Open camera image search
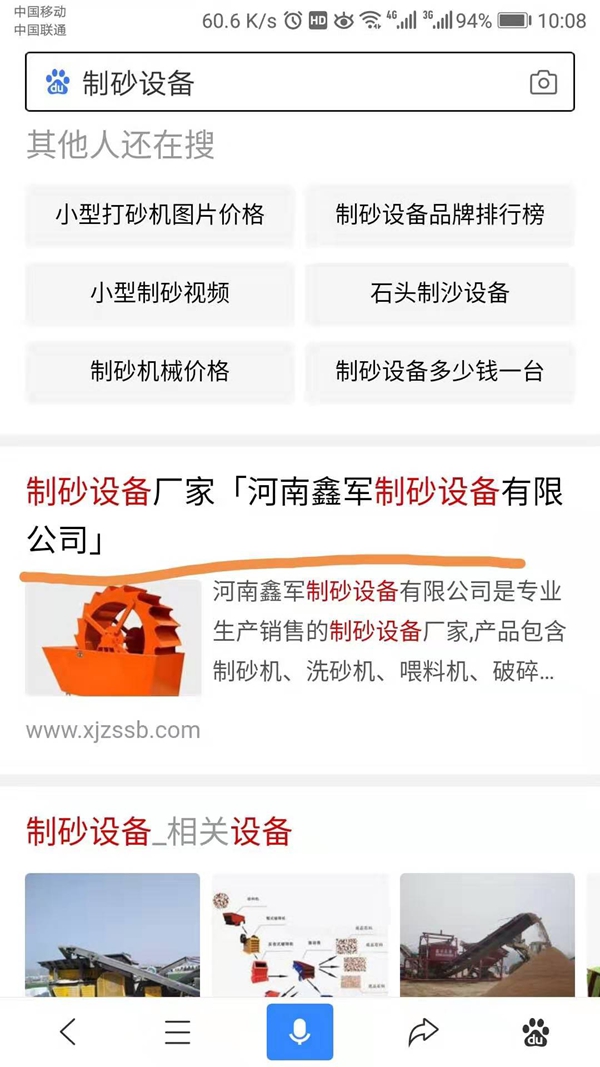The width and height of the screenshot is (600, 1067). 543,82
